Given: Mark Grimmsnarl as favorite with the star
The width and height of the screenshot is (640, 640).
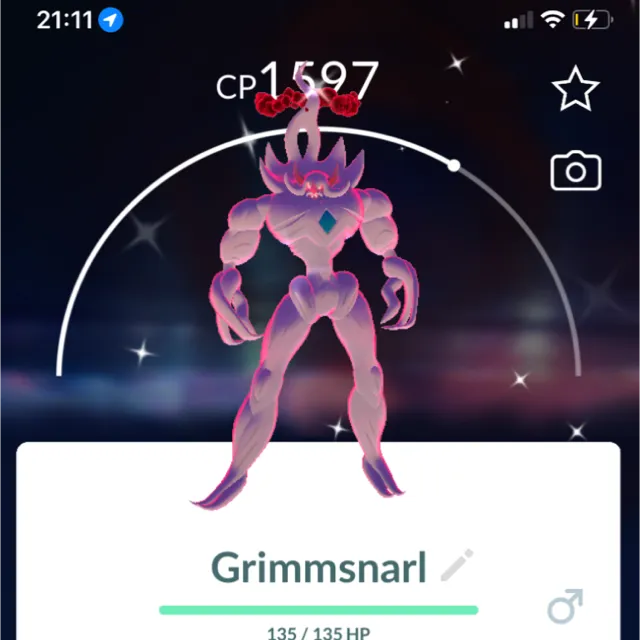Looking at the screenshot, I should (575, 92).
